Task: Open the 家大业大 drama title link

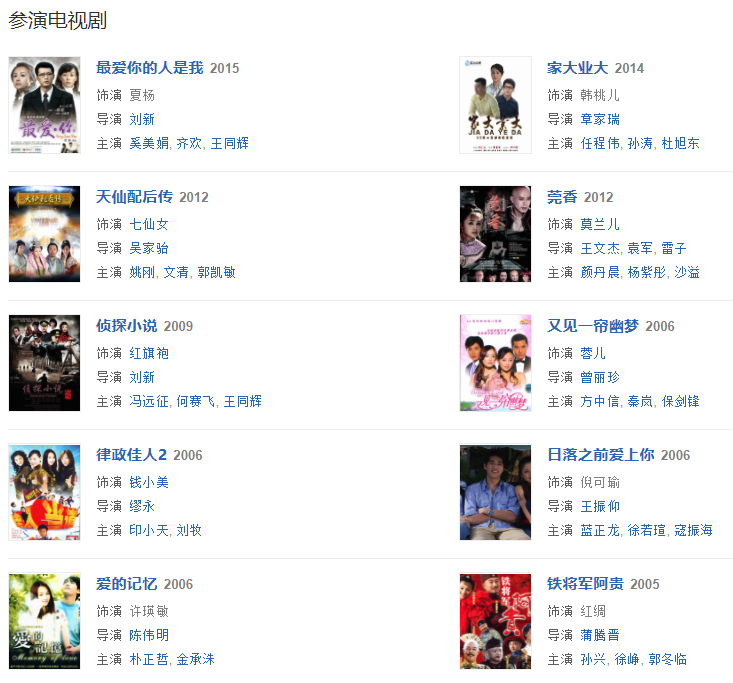Action: click(577, 68)
